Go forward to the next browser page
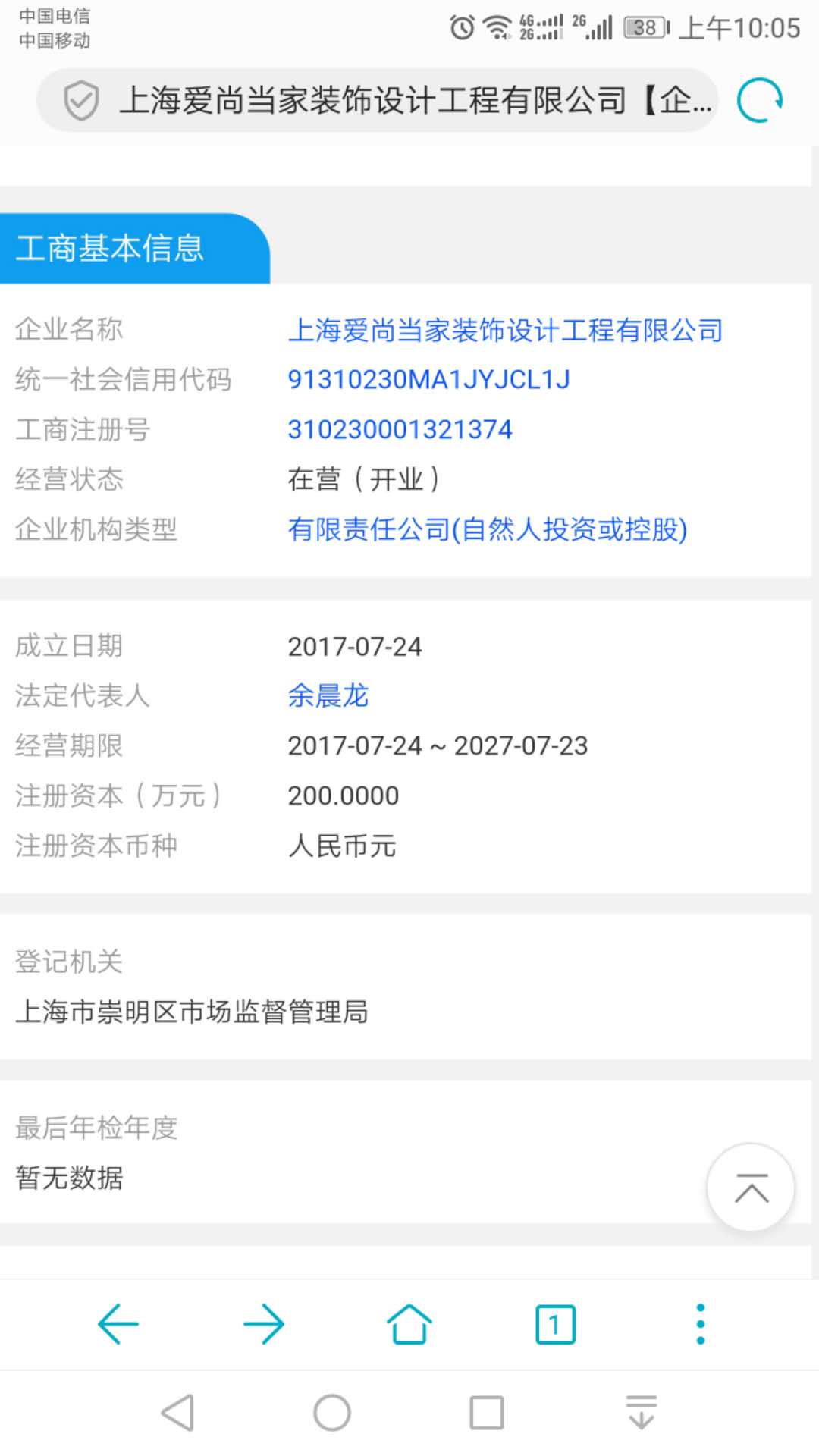The height and width of the screenshot is (1456, 819). coord(263,1324)
